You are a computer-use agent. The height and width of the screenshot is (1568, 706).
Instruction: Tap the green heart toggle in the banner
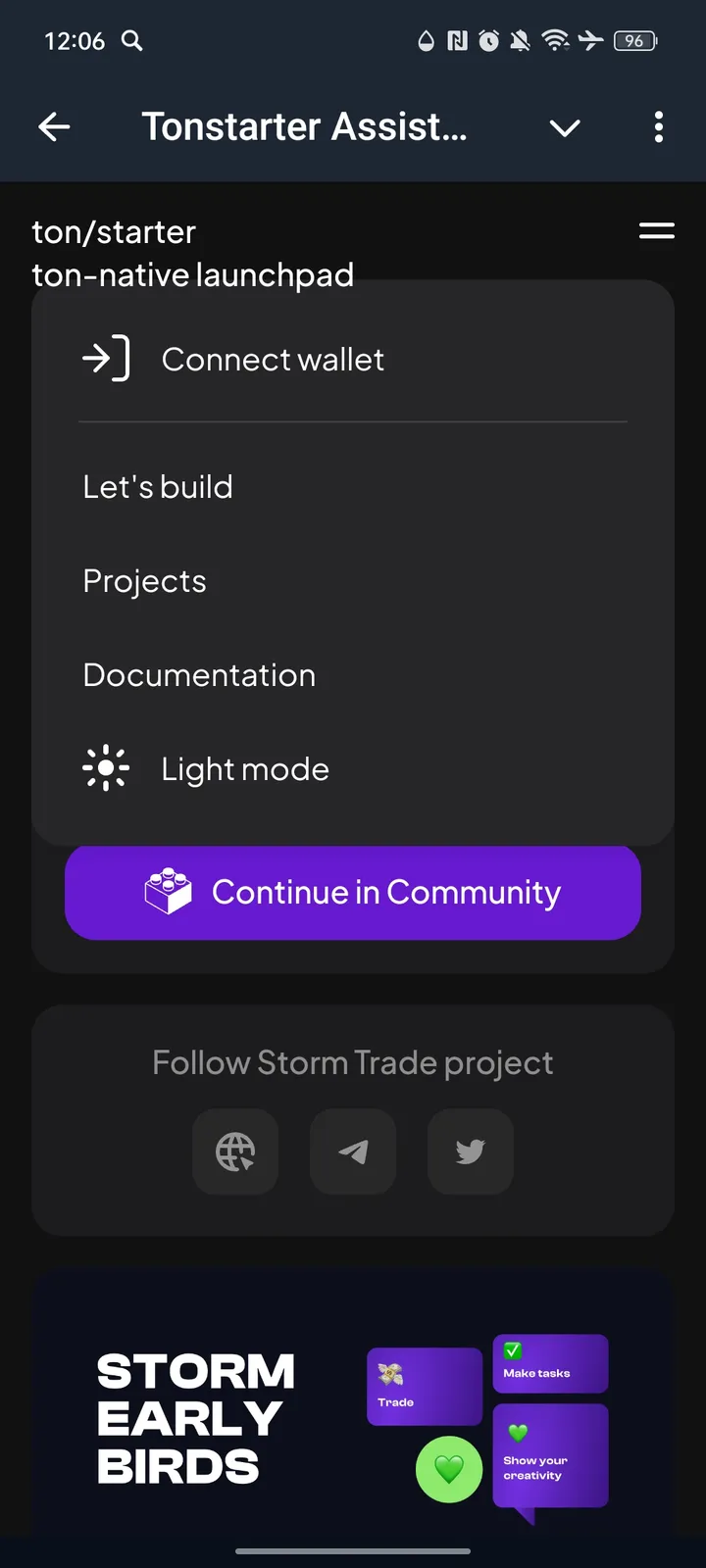point(448,1468)
